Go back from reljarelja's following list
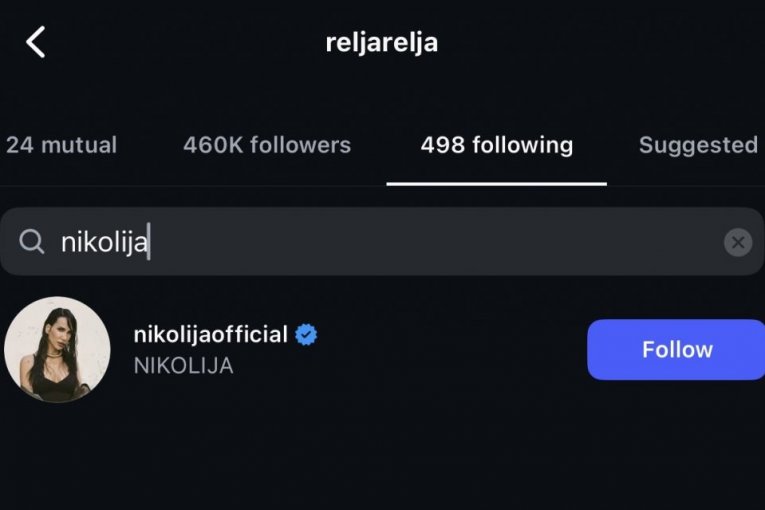Viewport: 765px width, 510px height. tap(36, 43)
